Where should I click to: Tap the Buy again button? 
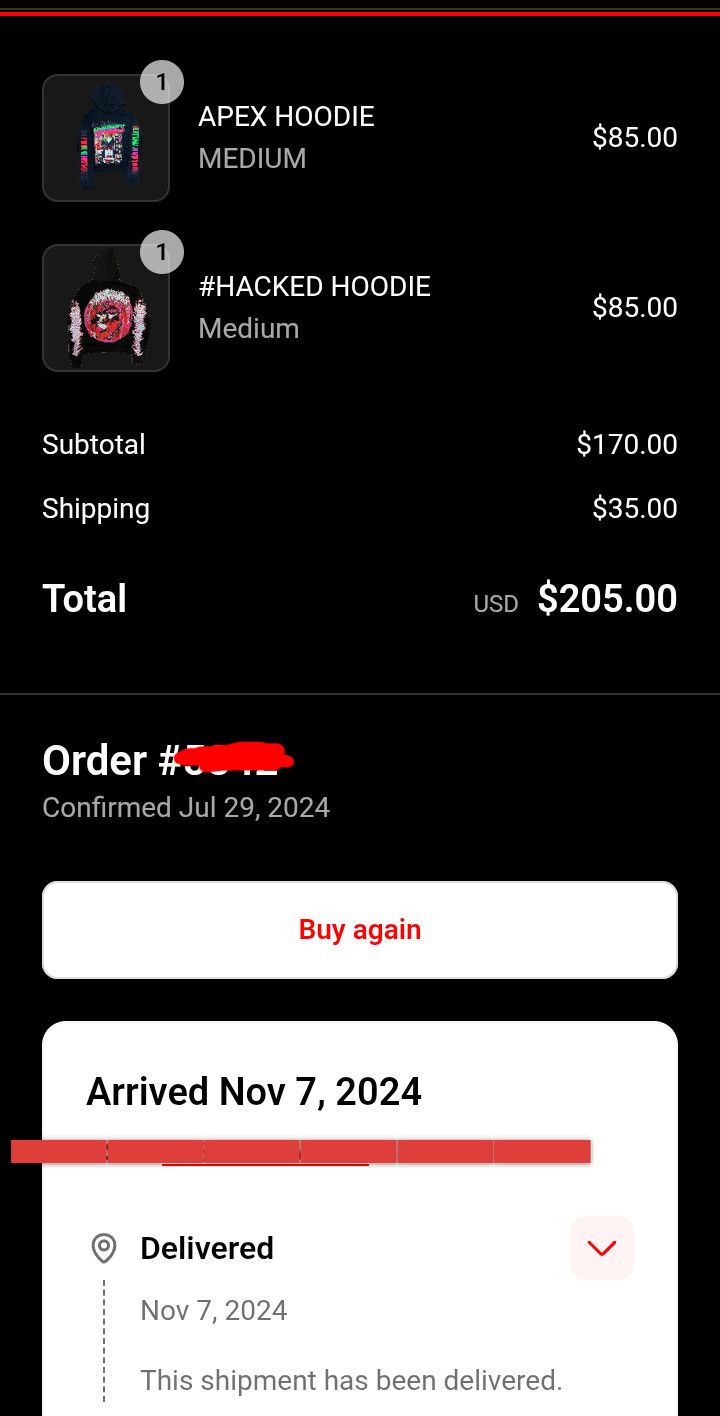tap(360, 930)
